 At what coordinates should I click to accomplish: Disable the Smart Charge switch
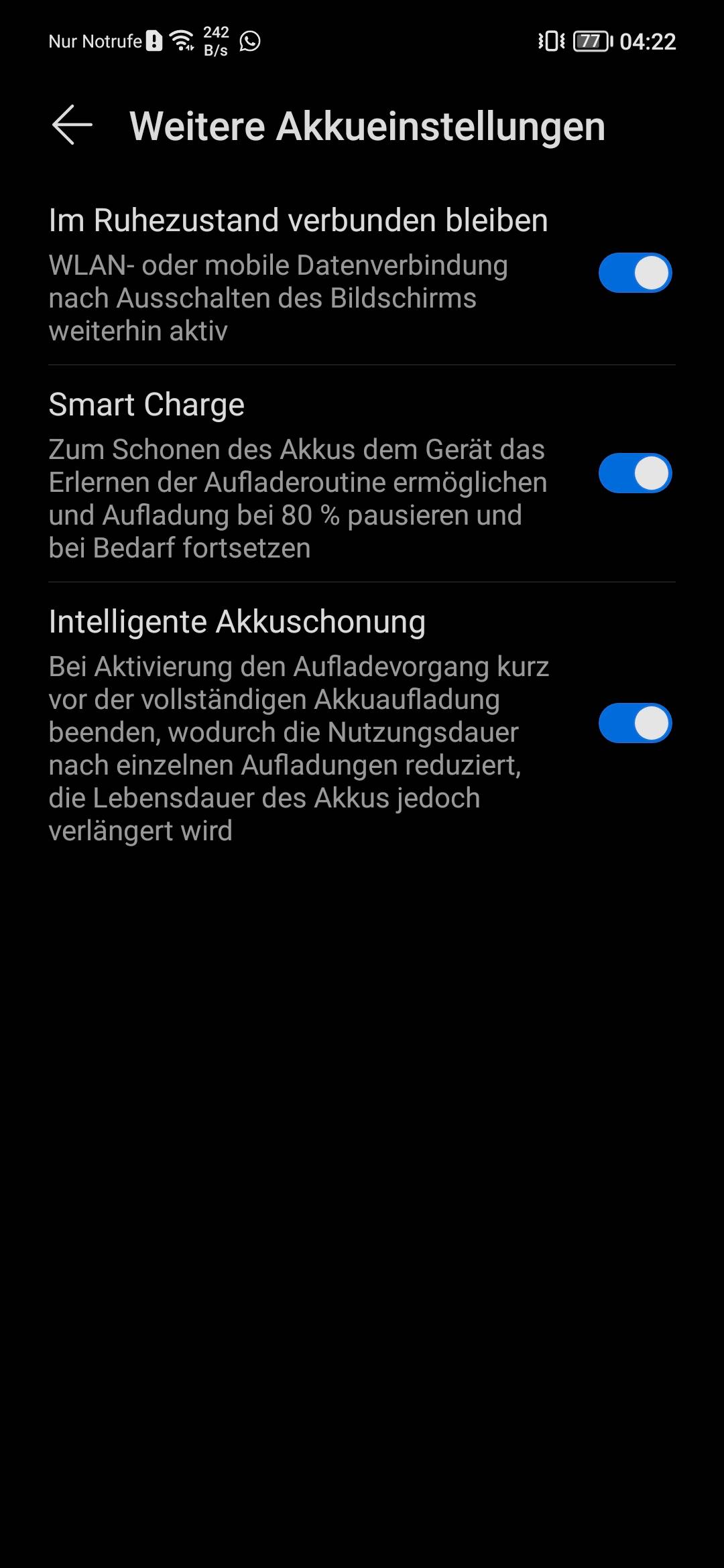point(634,473)
